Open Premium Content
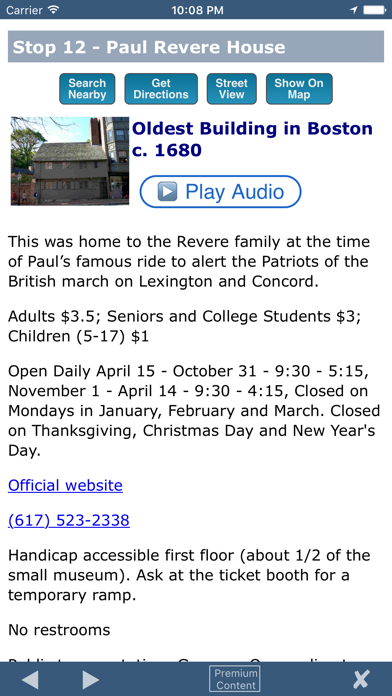Screen dimensions: 392x696 coord(235,679)
